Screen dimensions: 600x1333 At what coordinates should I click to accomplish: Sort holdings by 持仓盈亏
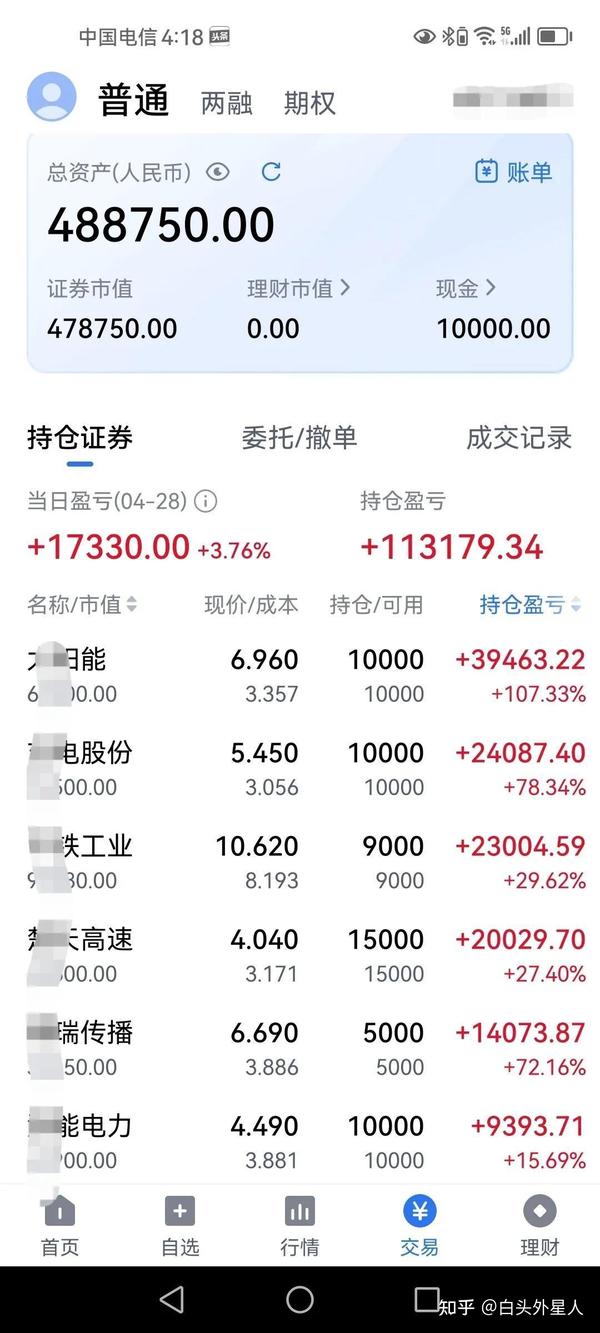click(531, 604)
